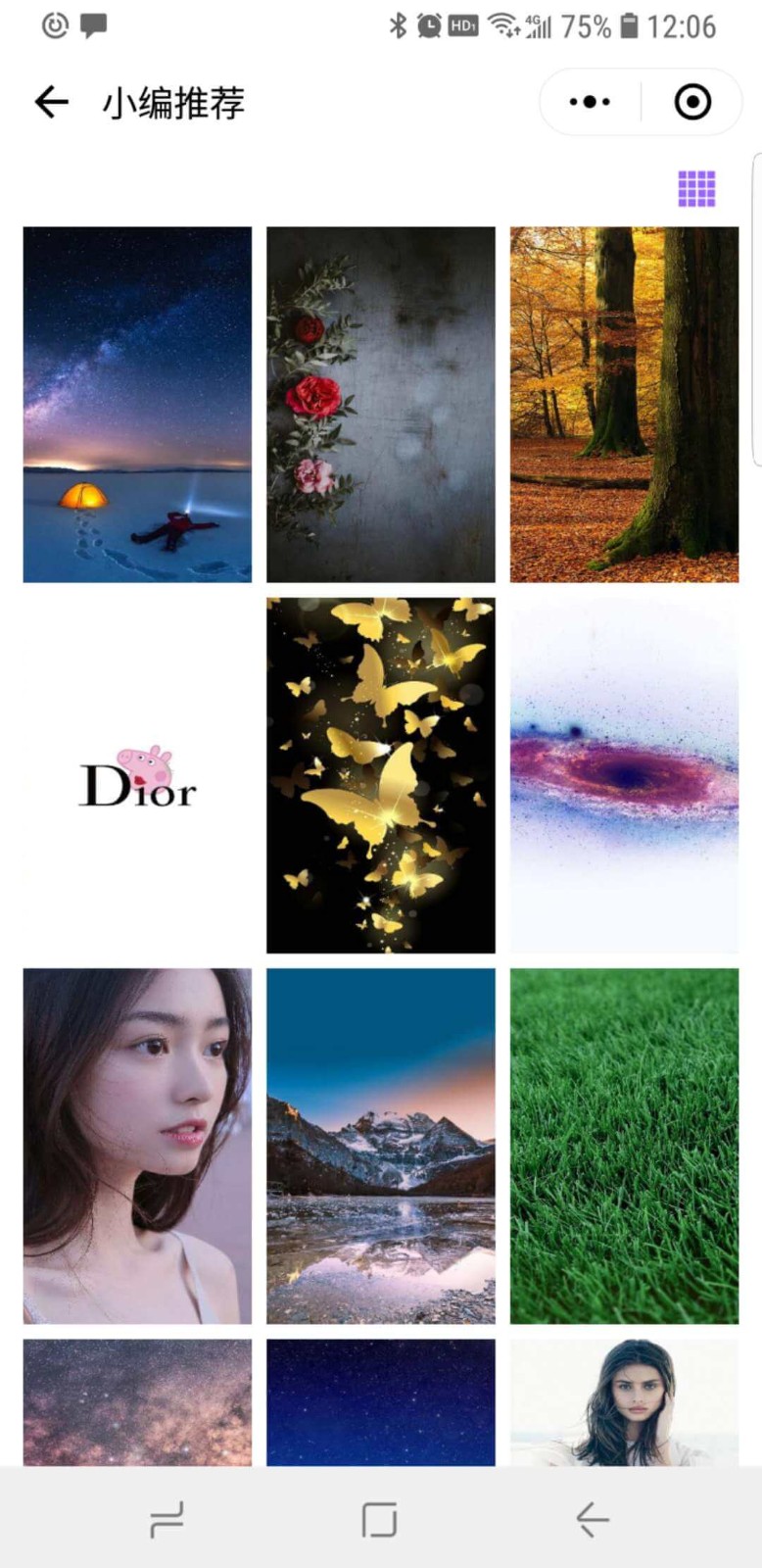Open the snowy mountain lake wallpaper
This screenshot has height=1568, width=762.
coord(380,1146)
